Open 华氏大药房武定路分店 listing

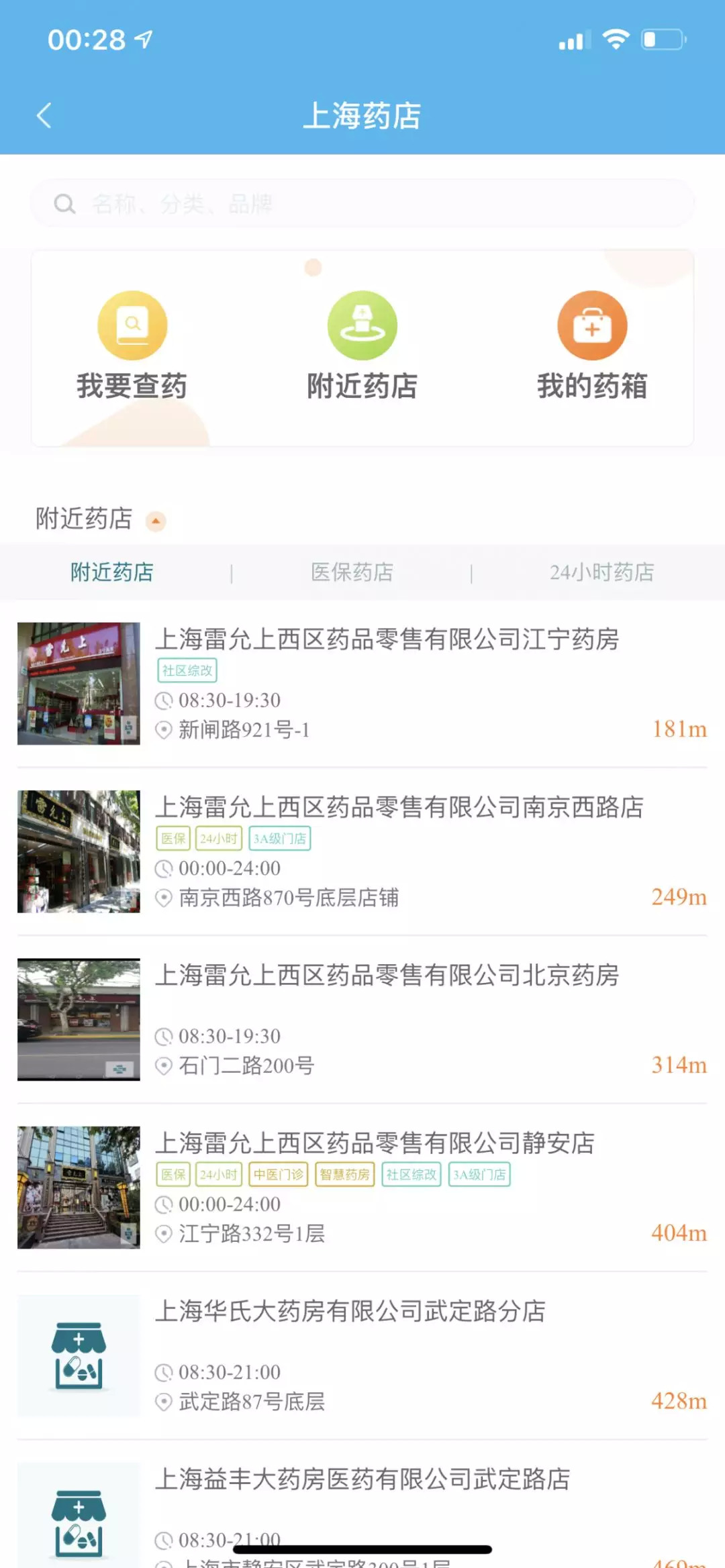(350, 1312)
